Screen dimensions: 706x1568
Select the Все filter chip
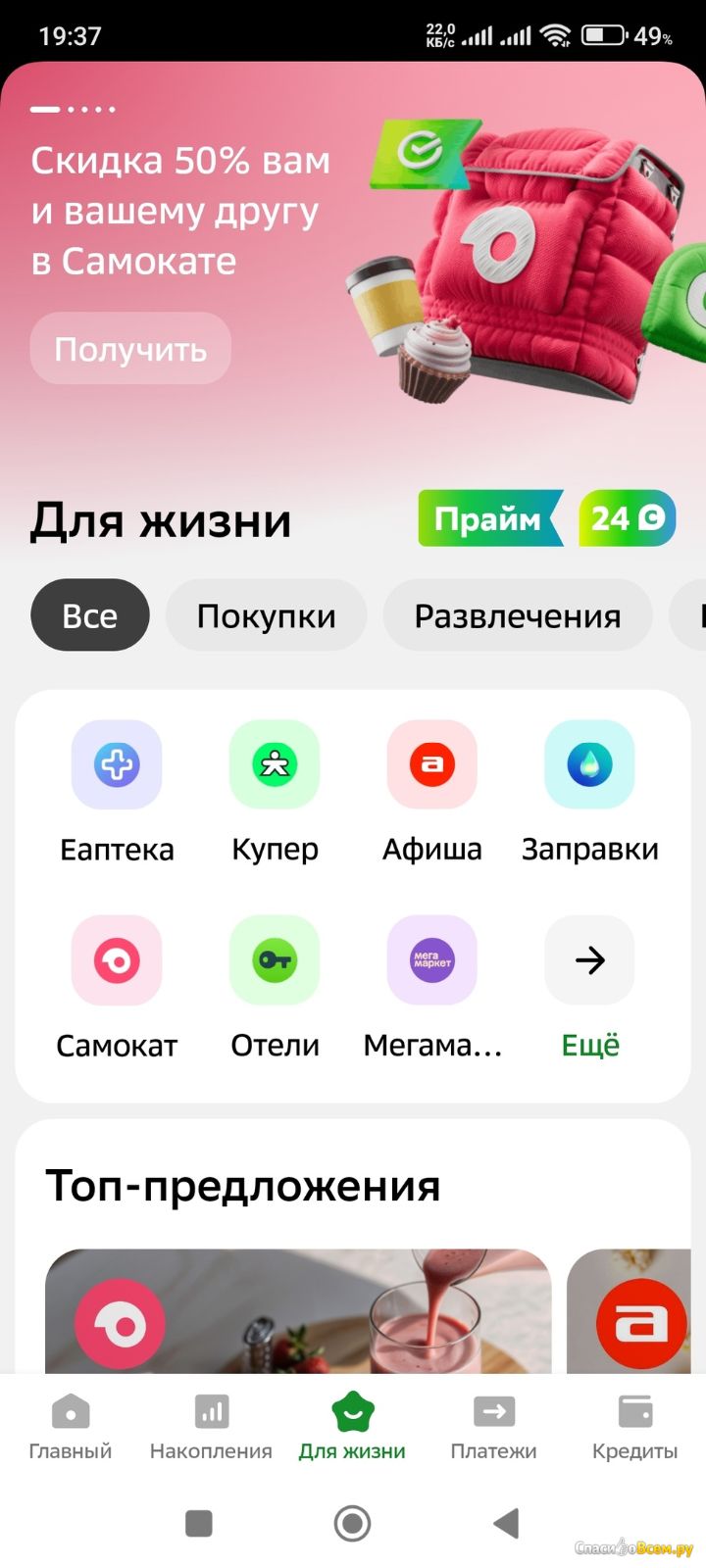[90, 615]
